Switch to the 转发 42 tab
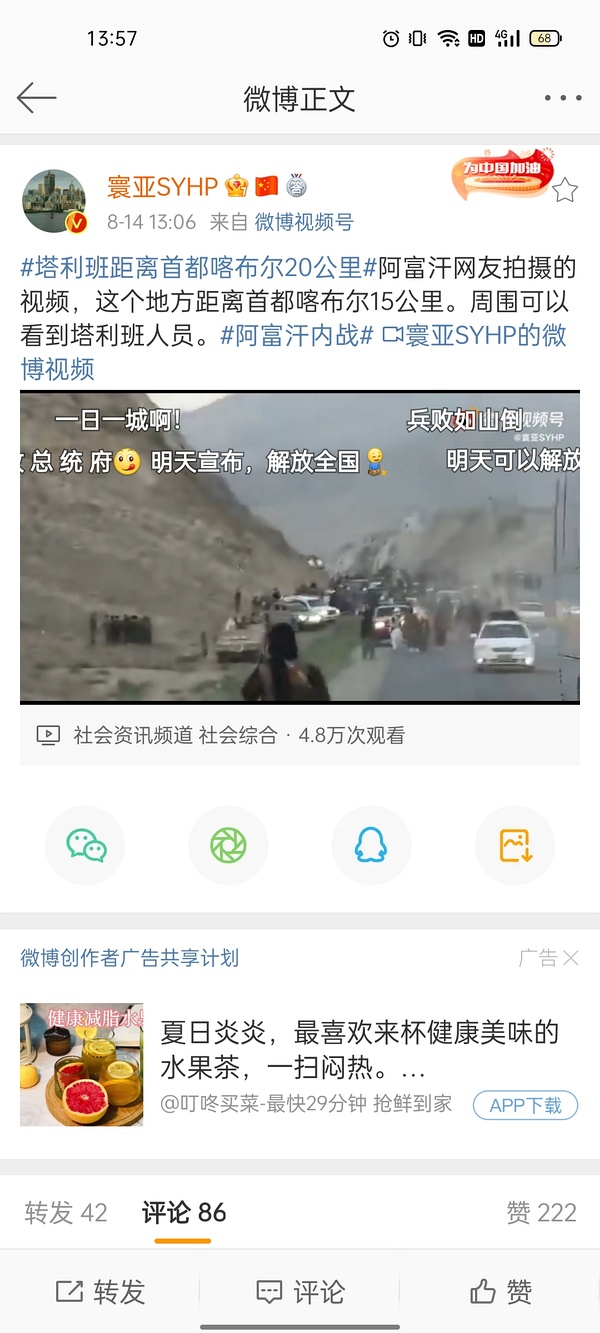 [x=66, y=1213]
